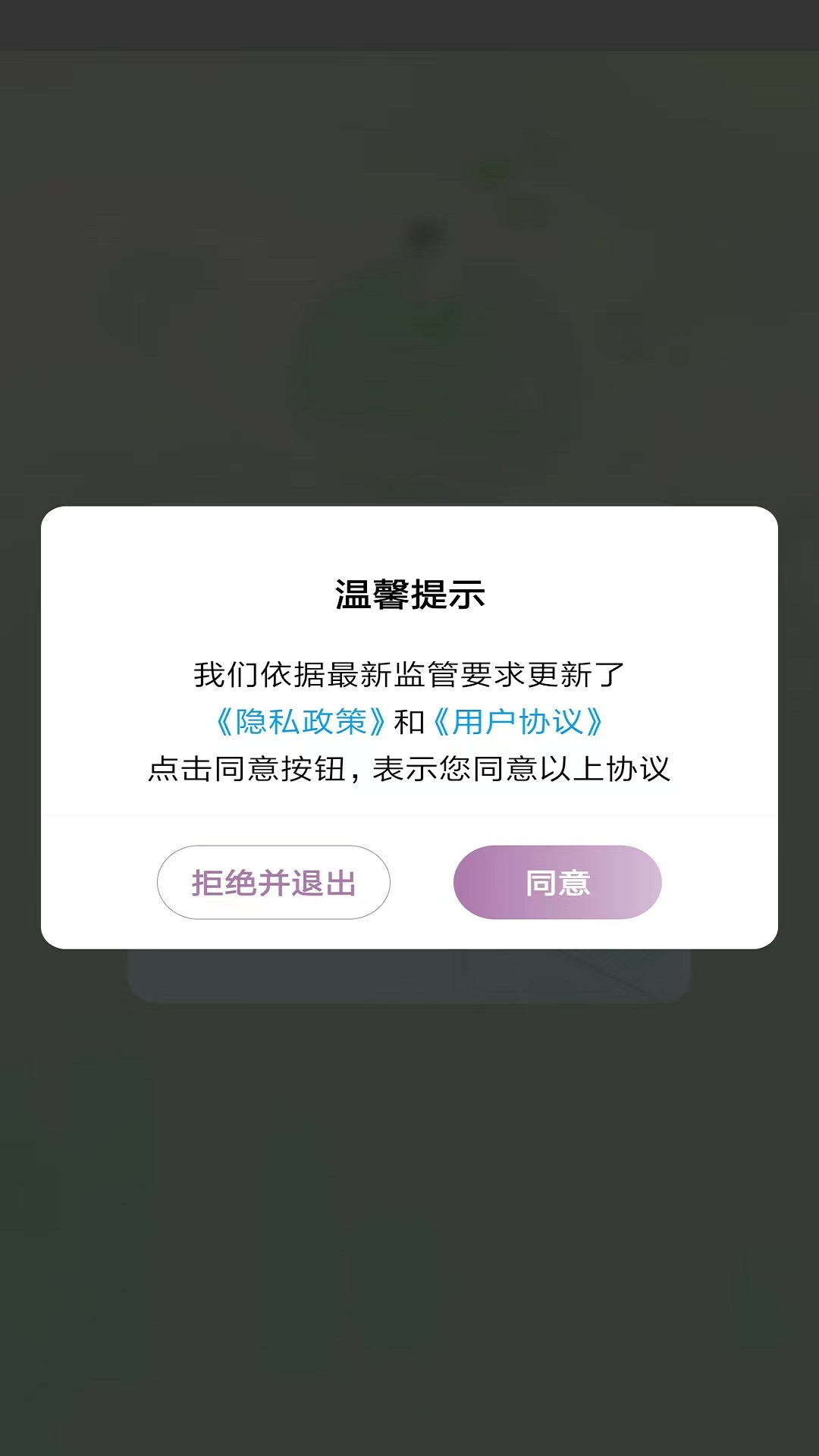Viewport: 819px width, 1456px height.
Task: Open the 《隐私政策》 privacy policy link
Action: (301, 722)
